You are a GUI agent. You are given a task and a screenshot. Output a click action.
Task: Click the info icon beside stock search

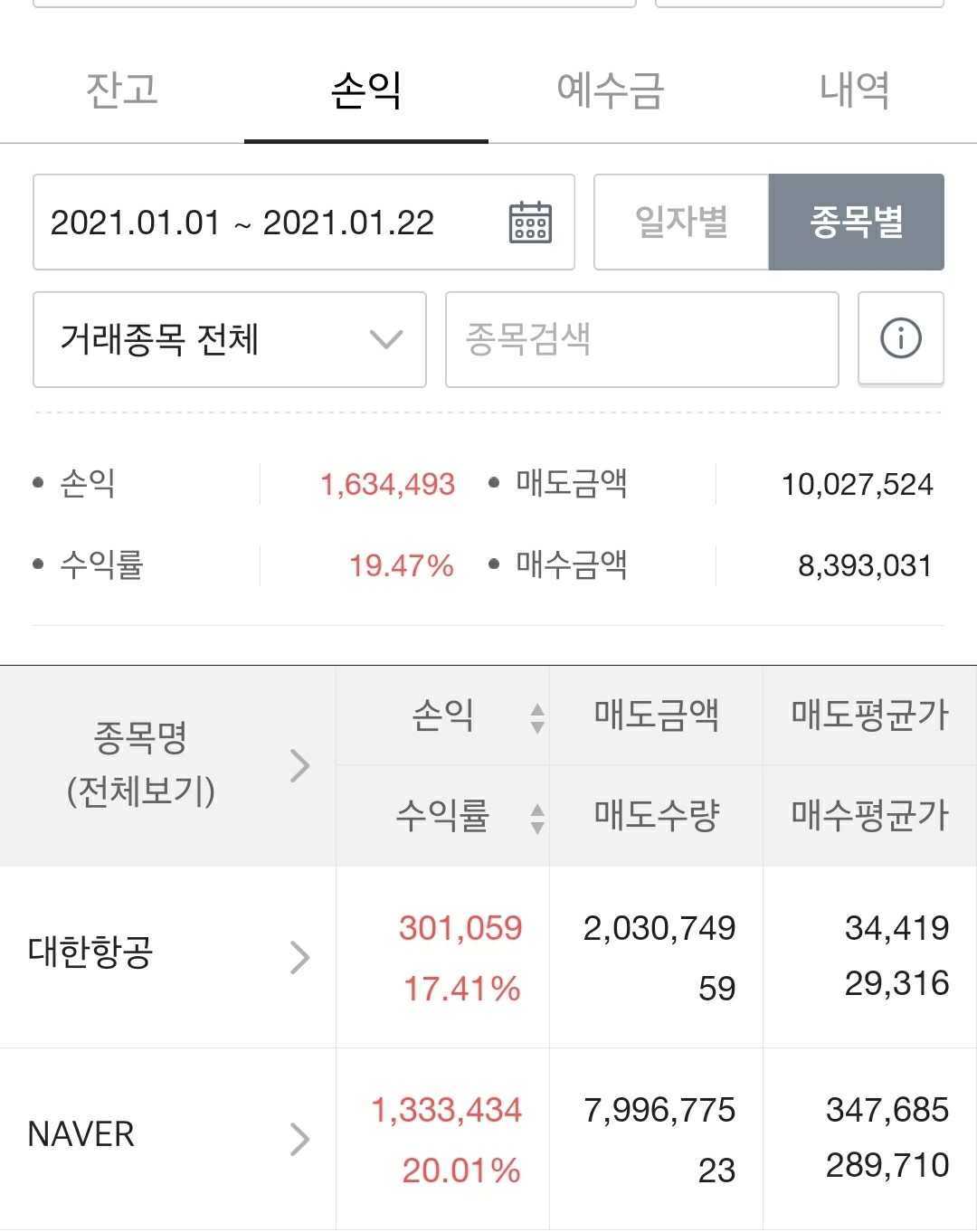(x=899, y=339)
